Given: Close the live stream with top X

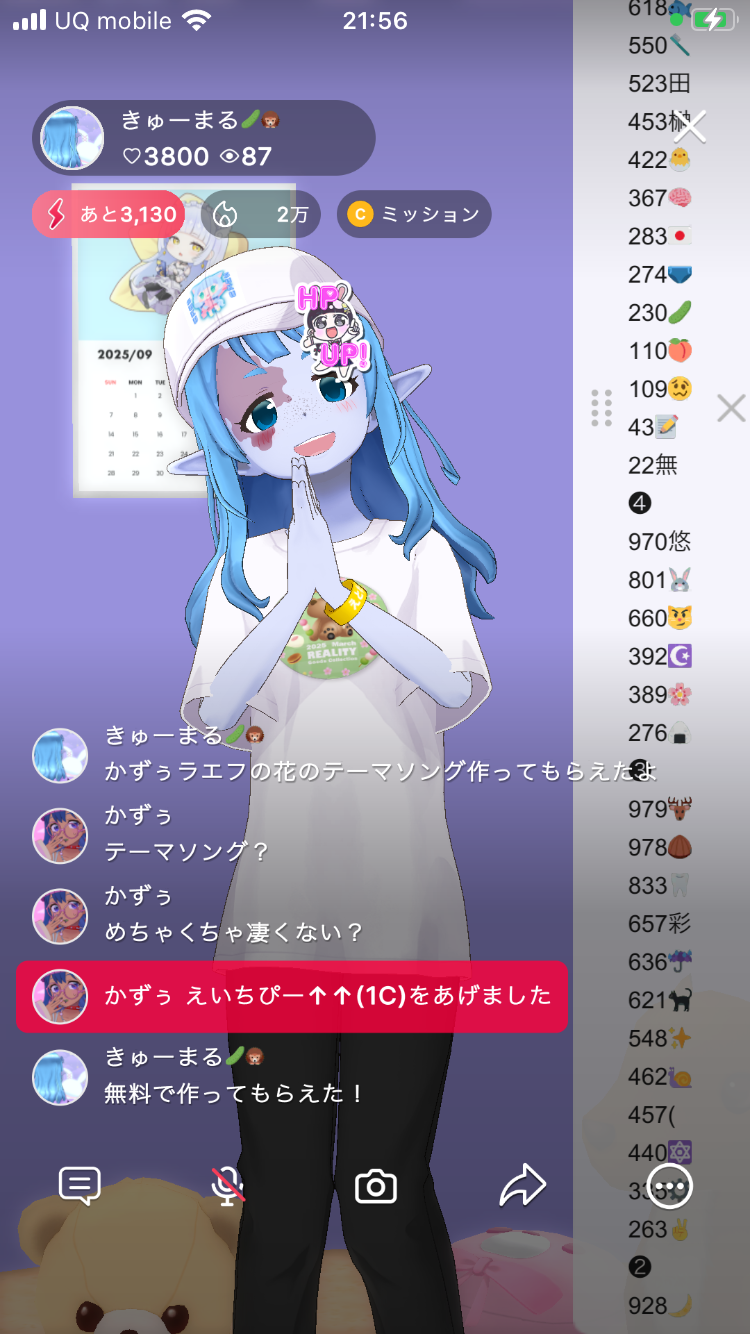Looking at the screenshot, I should click(x=690, y=127).
